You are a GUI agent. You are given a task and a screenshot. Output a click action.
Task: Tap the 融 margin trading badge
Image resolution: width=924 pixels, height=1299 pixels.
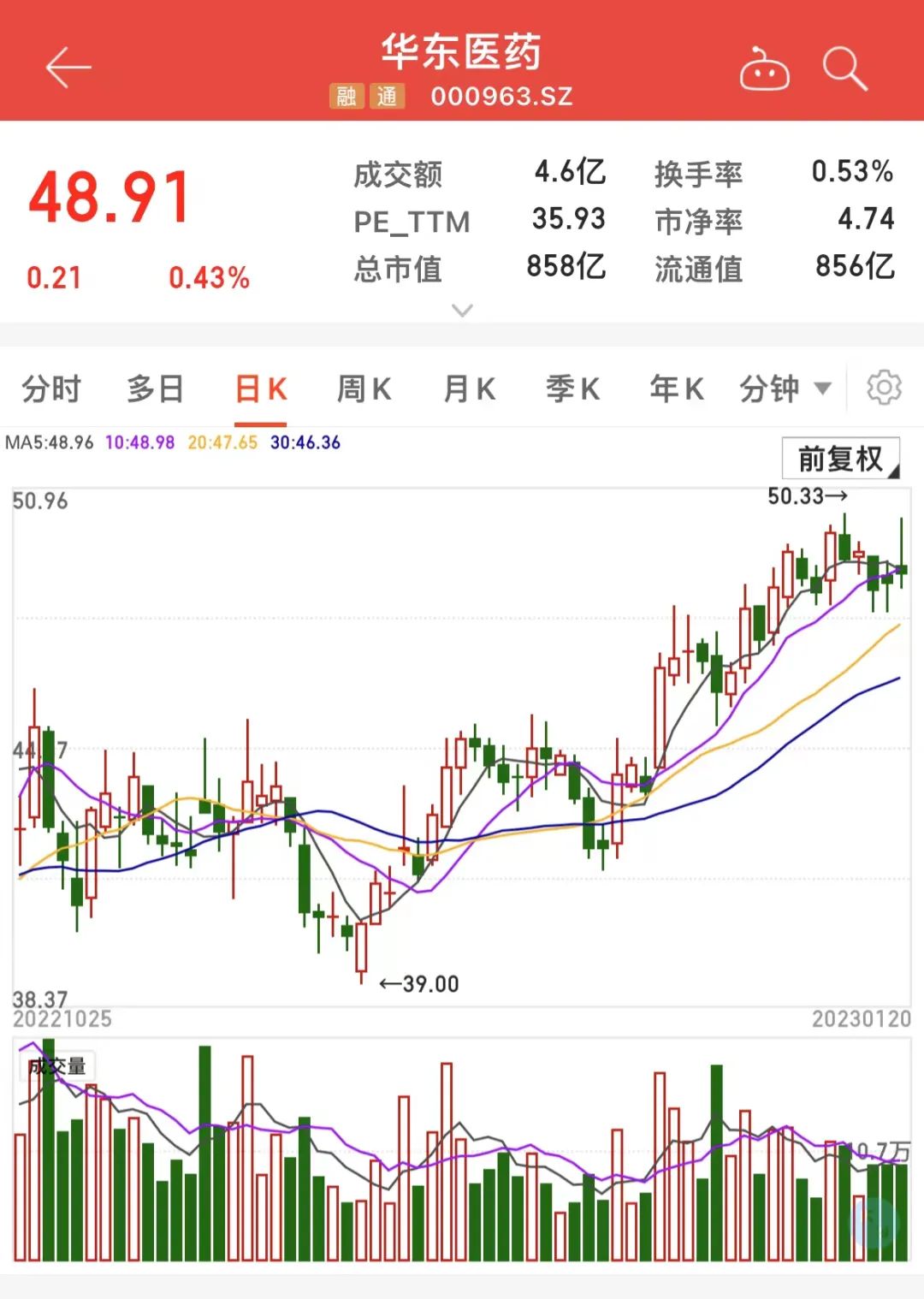point(346,96)
